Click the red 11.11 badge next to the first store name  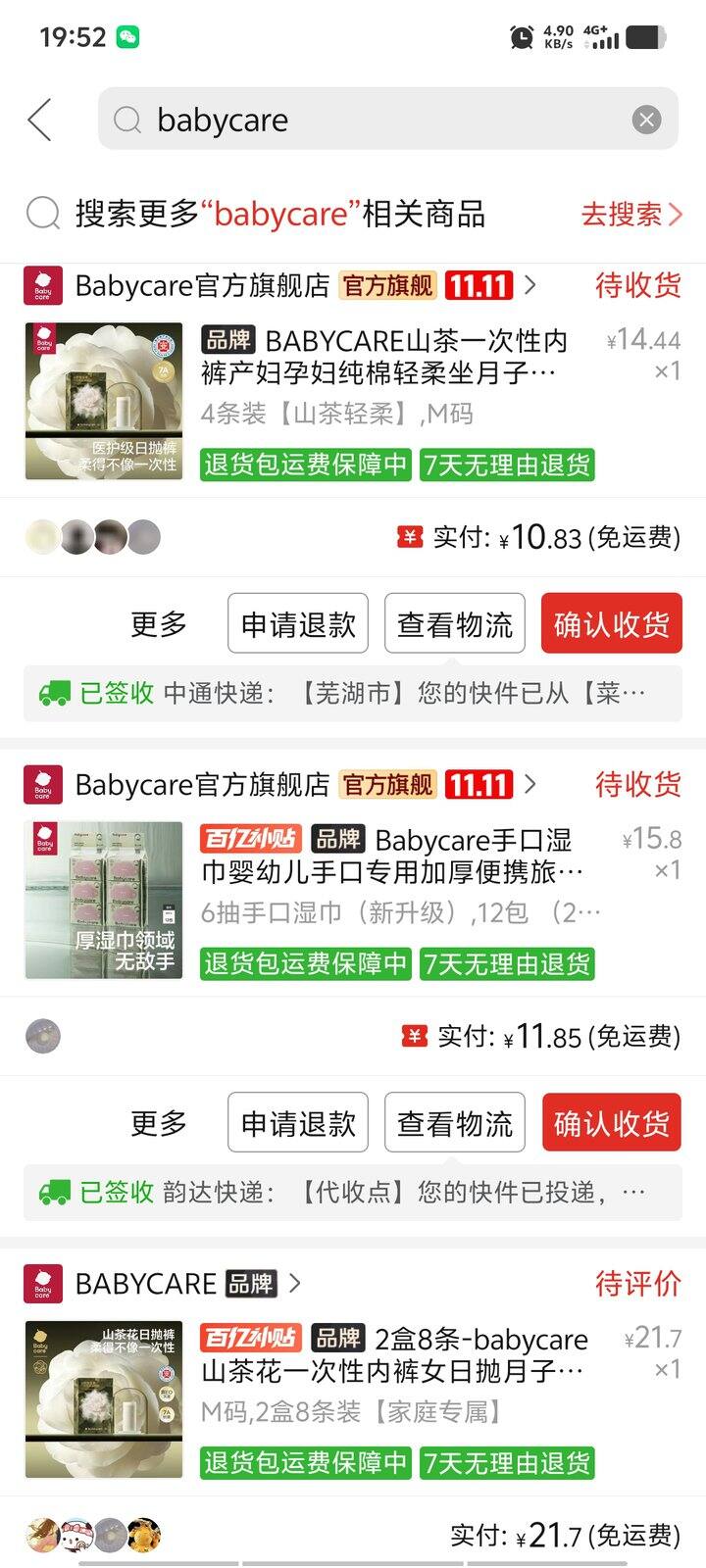click(x=479, y=286)
